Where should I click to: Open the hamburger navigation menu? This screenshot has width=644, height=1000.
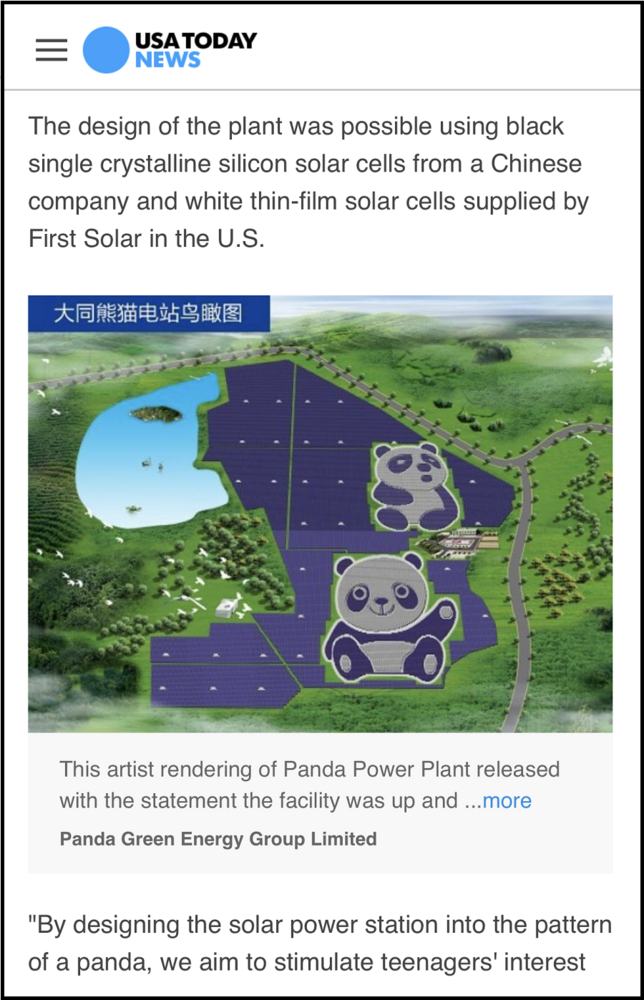click(51, 50)
